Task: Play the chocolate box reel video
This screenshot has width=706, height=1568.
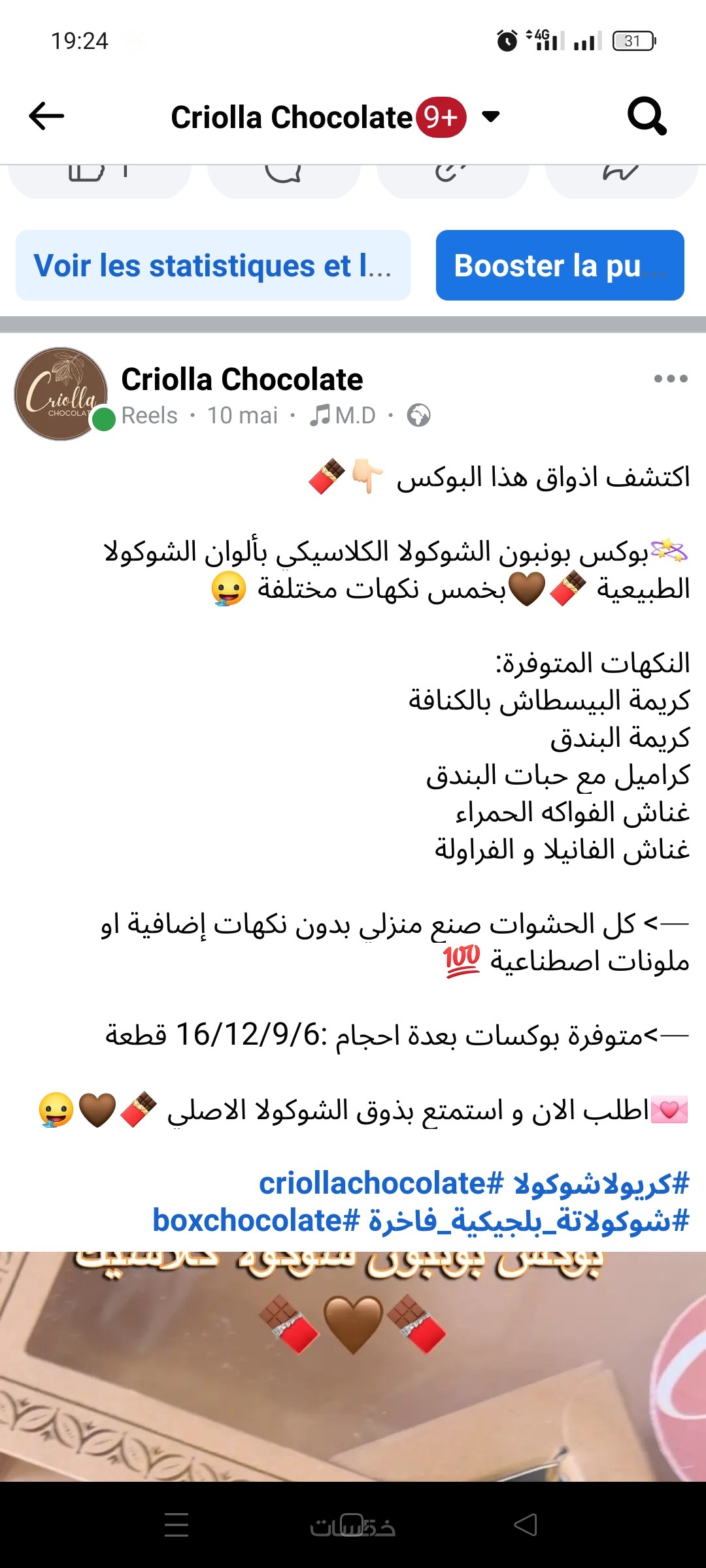Action: point(353,1365)
